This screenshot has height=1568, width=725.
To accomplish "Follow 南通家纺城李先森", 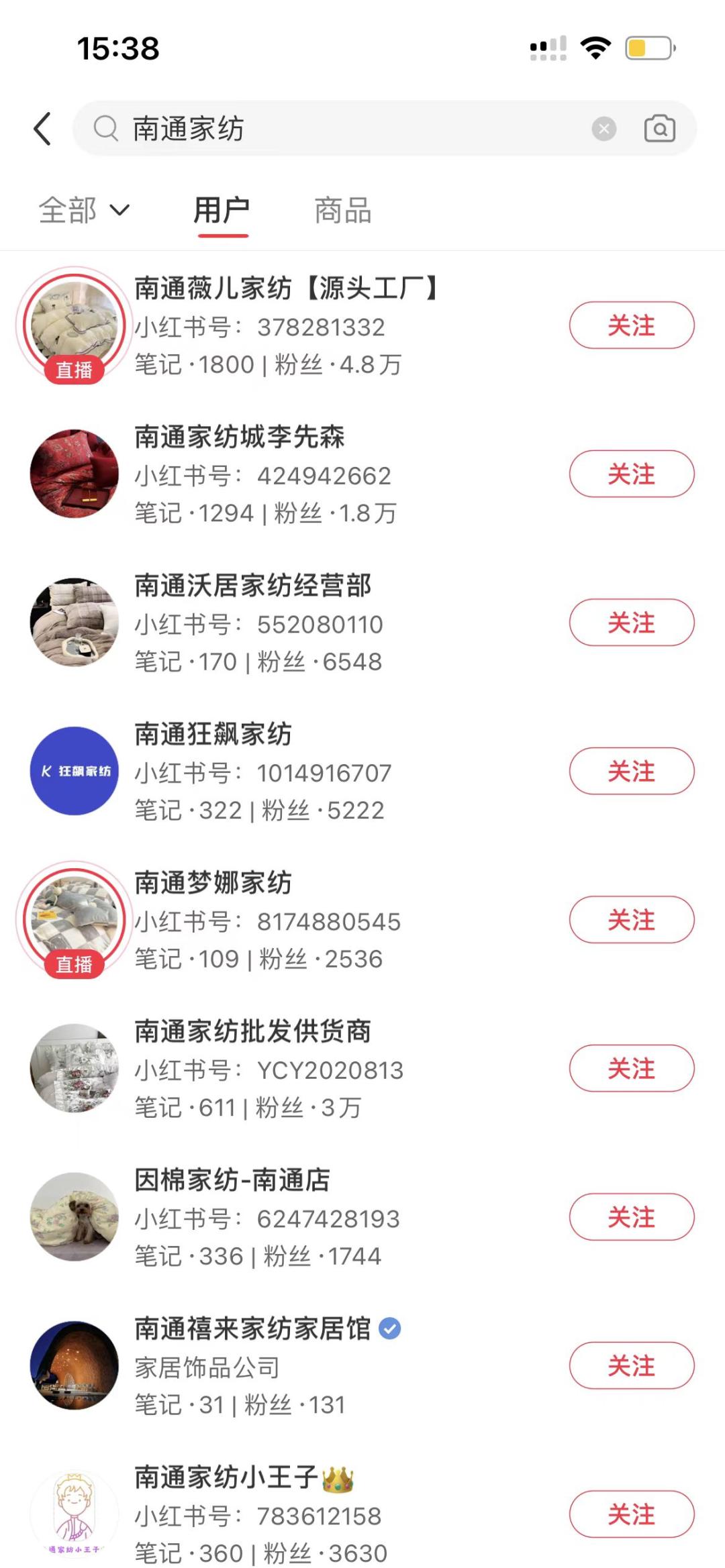I will click(x=631, y=474).
